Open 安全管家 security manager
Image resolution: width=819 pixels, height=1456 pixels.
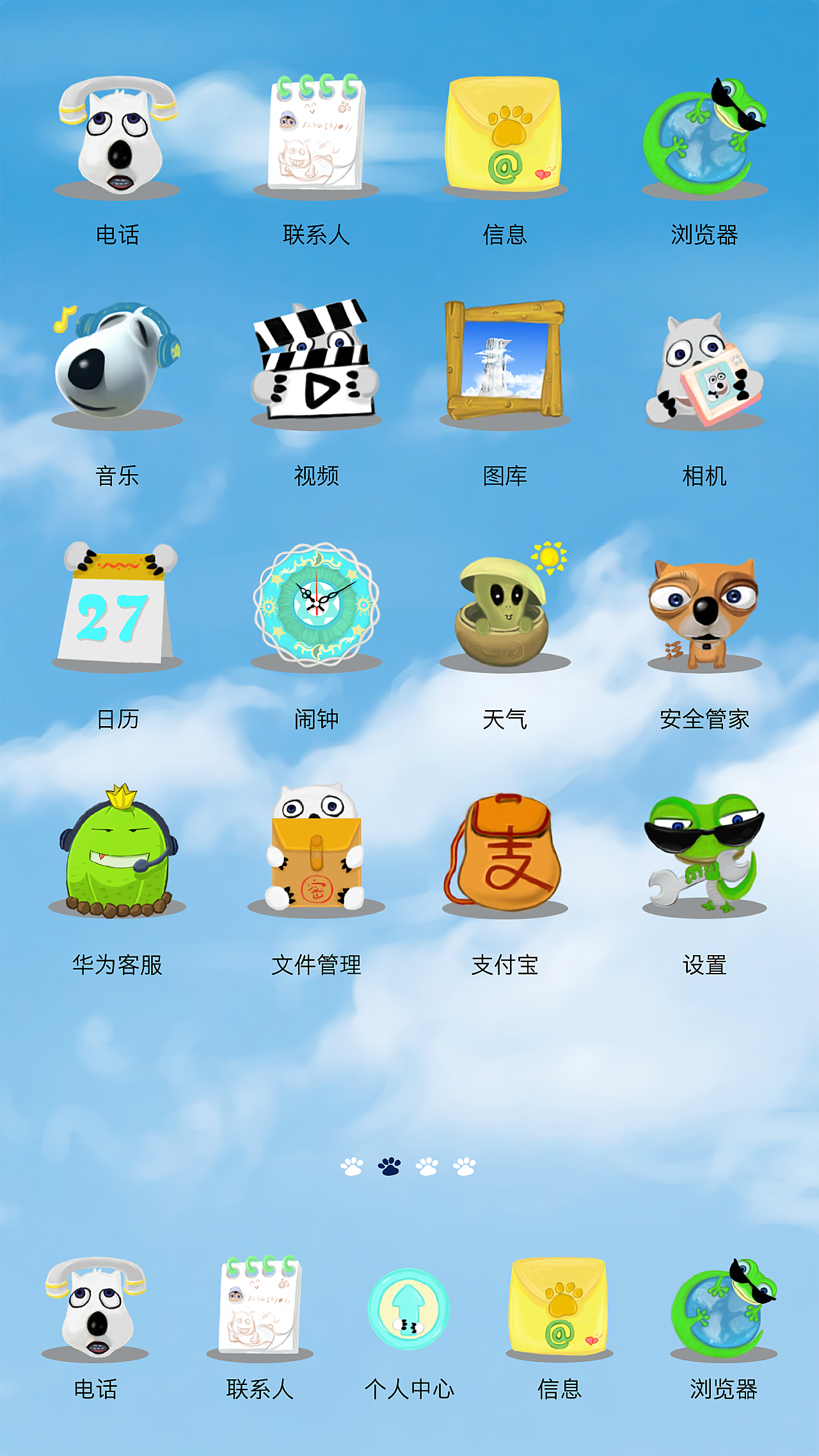point(704,611)
